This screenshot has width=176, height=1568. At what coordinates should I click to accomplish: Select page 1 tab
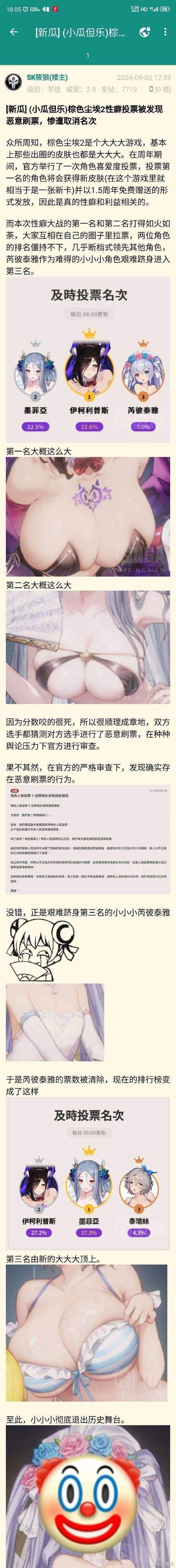(88, 55)
